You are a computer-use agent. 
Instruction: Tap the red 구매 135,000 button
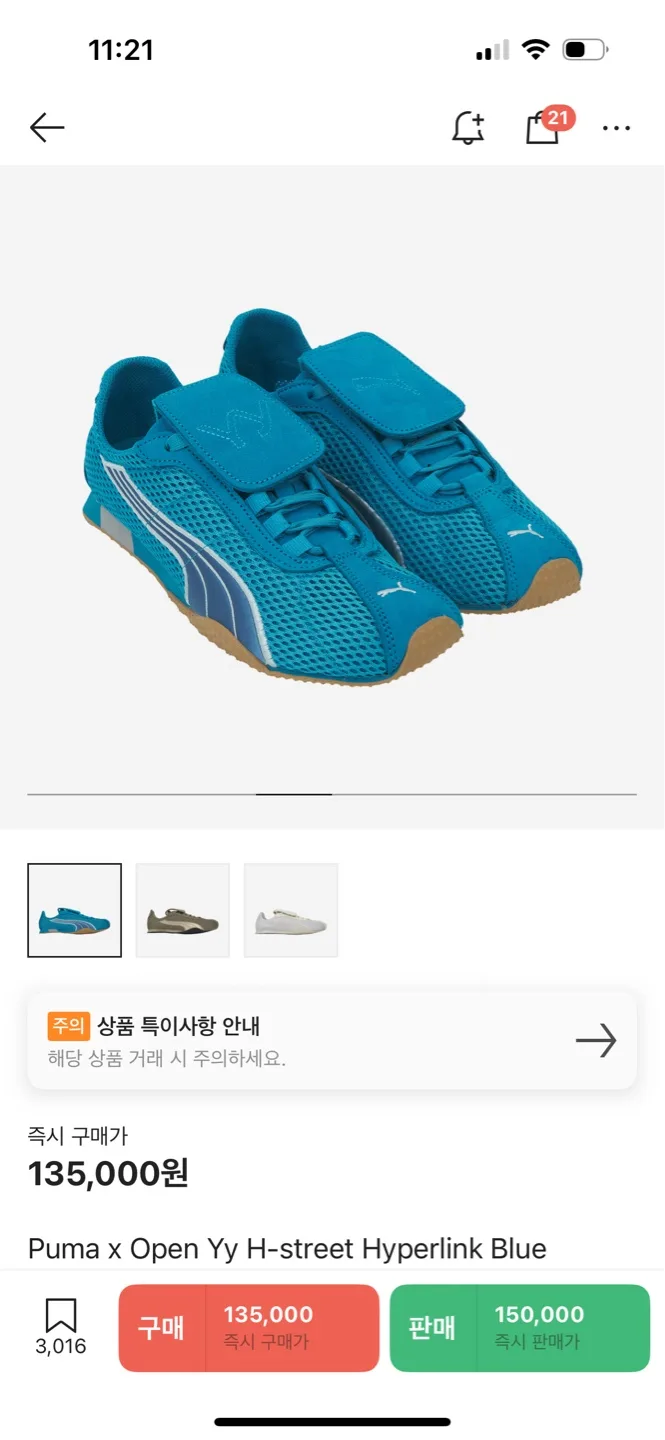click(x=249, y=1328)
